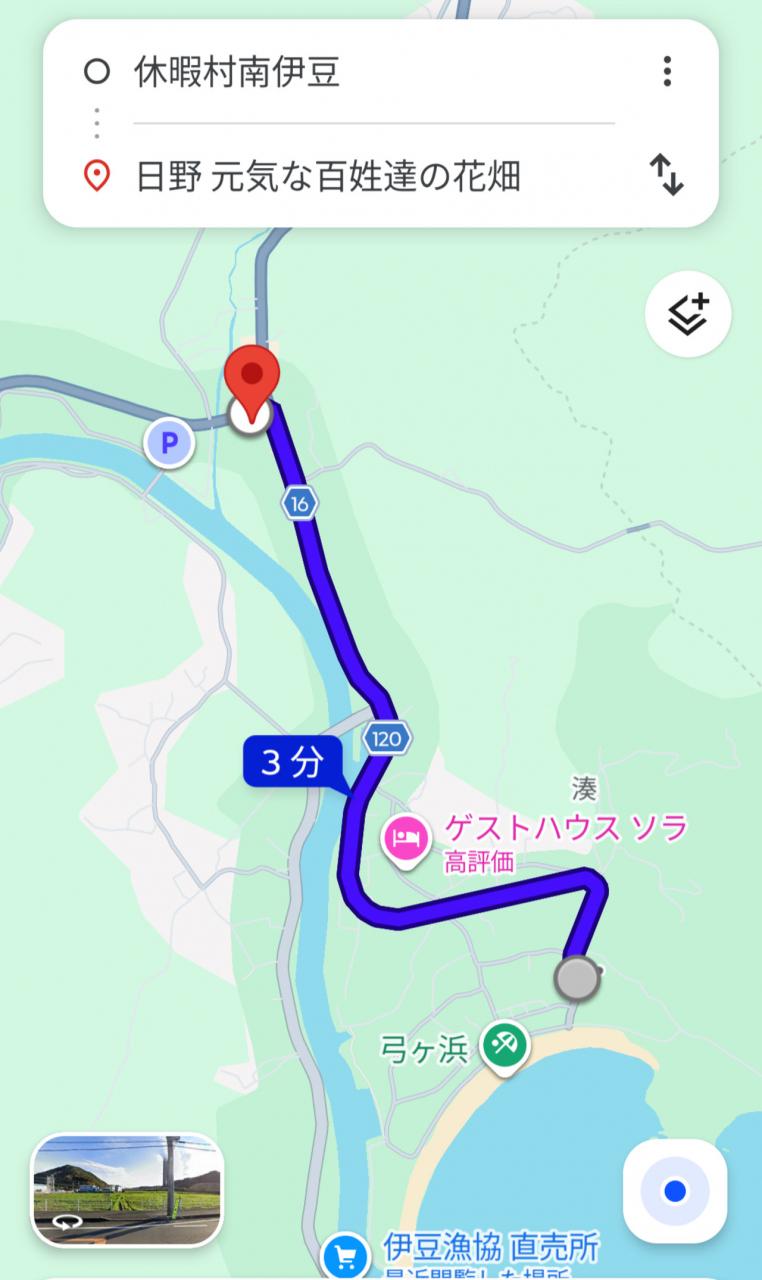
Task: Swap start and destination
Action: (x=667, y=176)
